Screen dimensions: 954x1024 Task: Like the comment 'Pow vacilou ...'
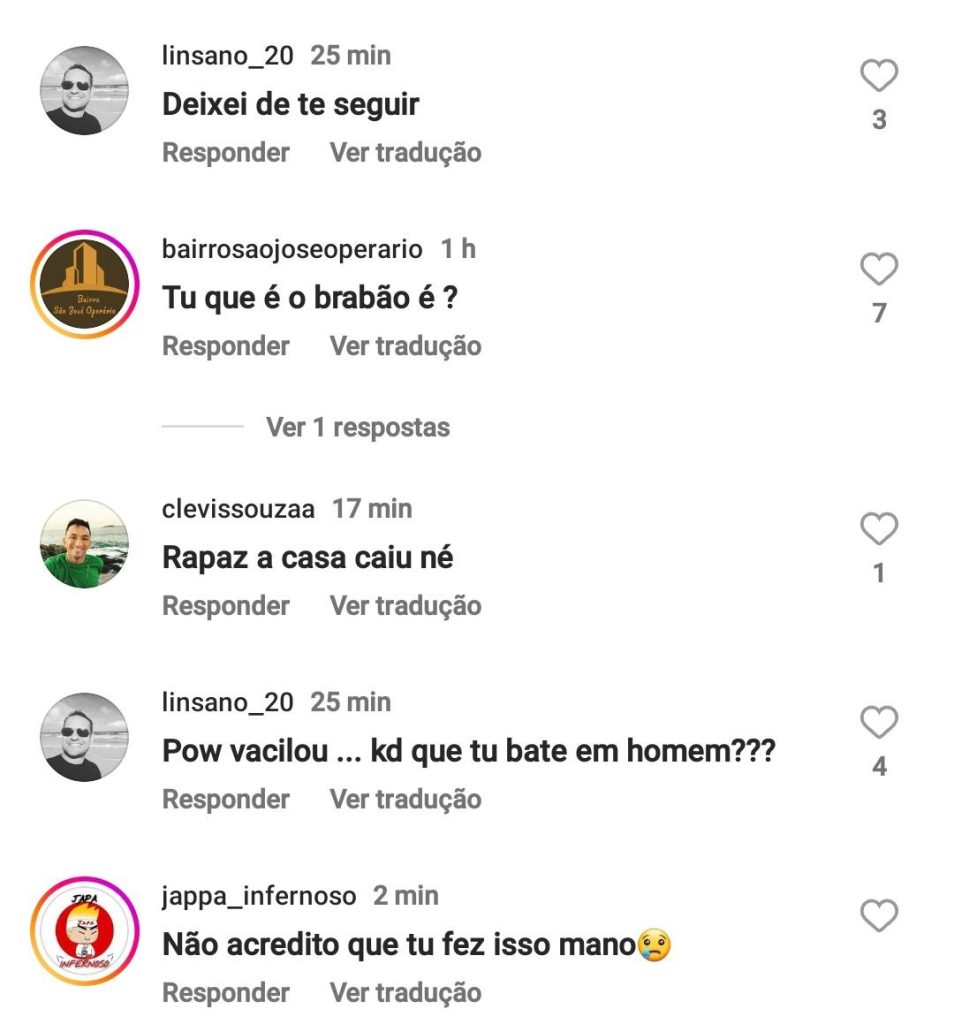click(x=879, y=723)
